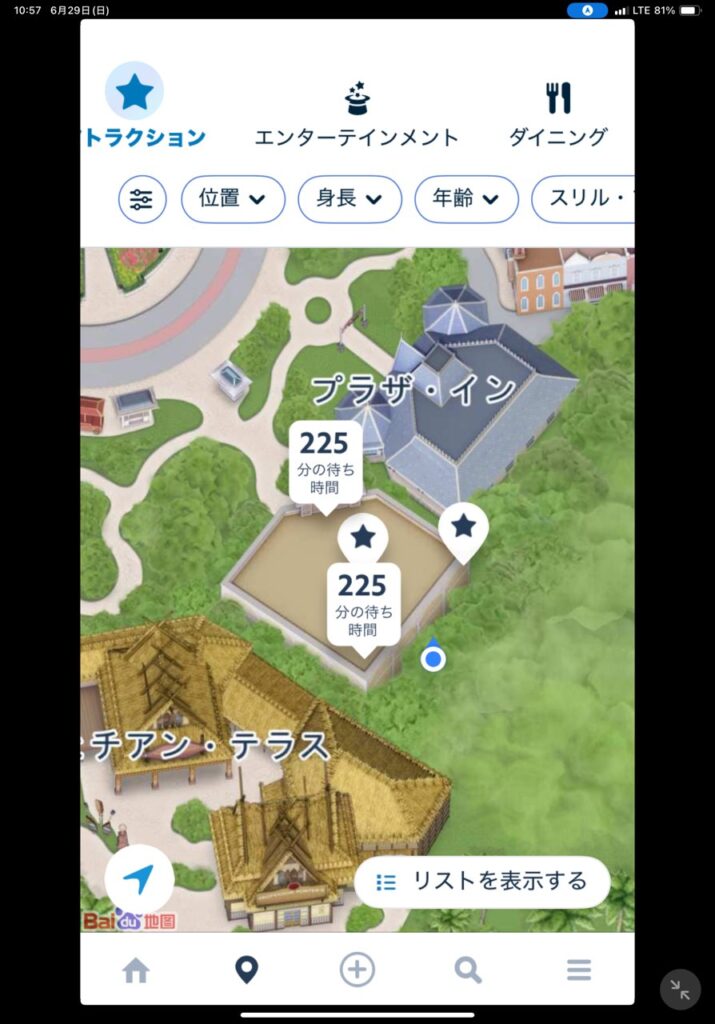Expand the 年齢 filter dropdown
Image resolution: width=715 pixels, height=1024 pixels.
(466, 199)
